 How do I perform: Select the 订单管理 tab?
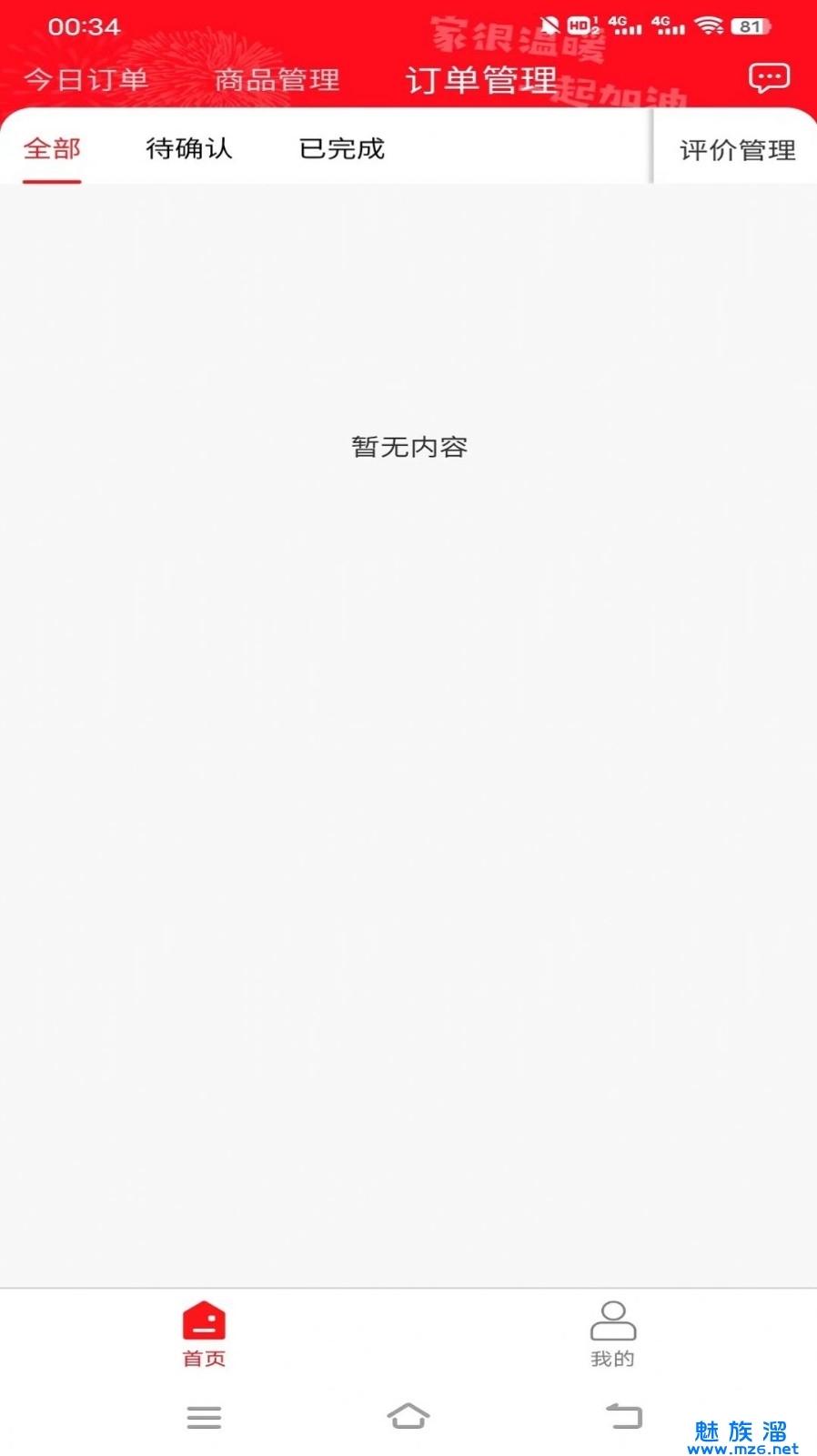[x=481, y=80]
